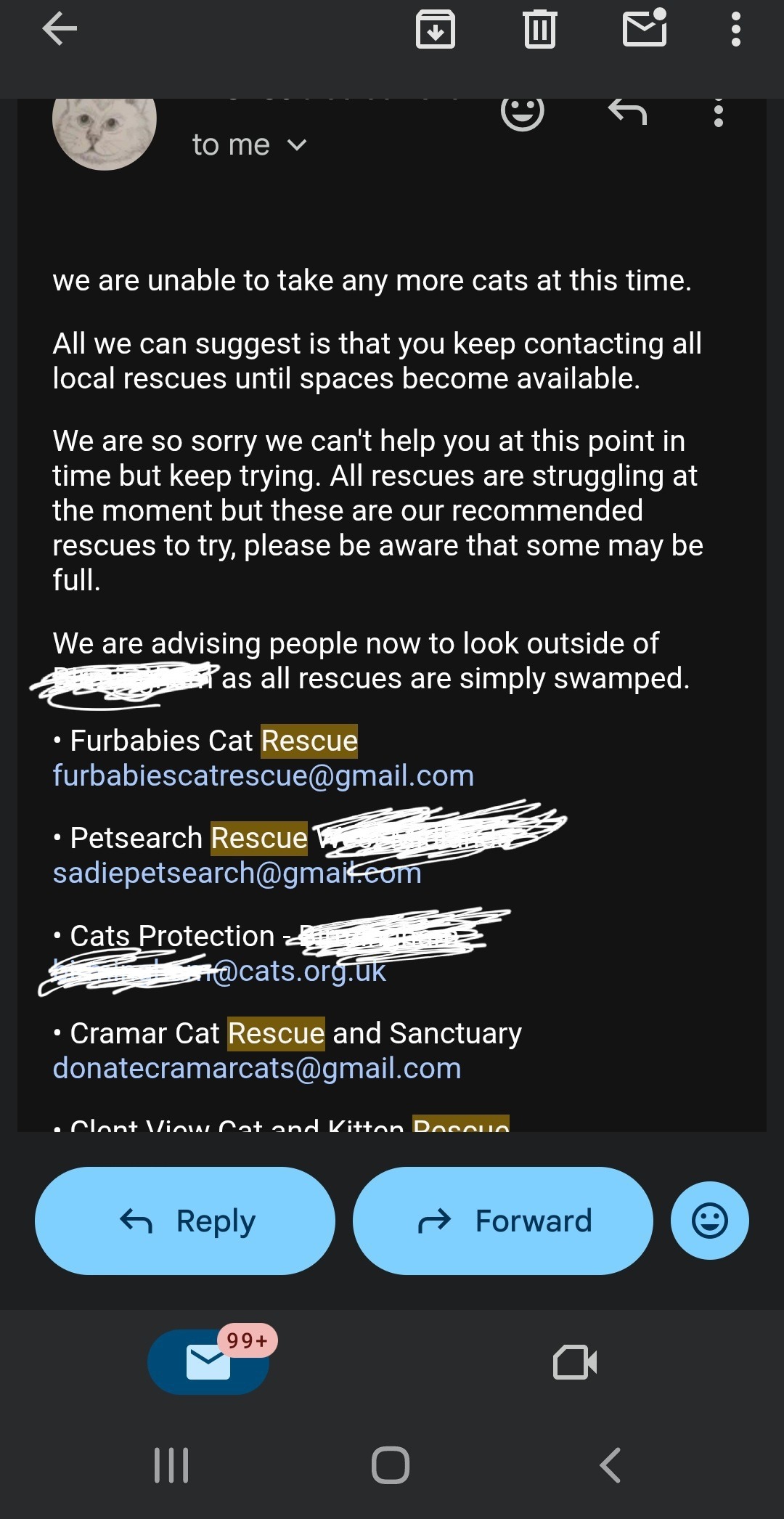Screen dimensions: 784x1519
Task: Add an emoji reaction beside the sender
Action: pyautogui.click(x=522, y=113)
